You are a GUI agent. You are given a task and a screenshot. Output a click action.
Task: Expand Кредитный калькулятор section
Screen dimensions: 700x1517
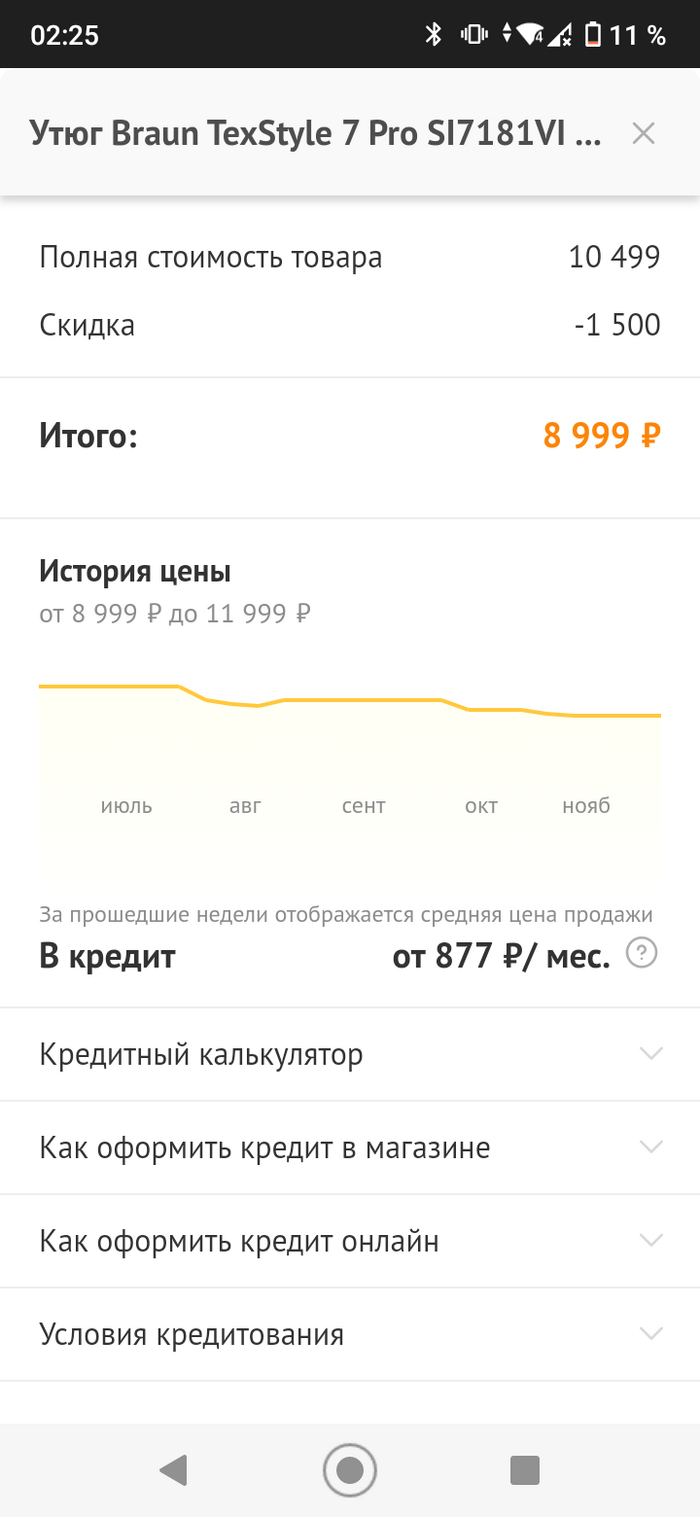(350, 1054)
